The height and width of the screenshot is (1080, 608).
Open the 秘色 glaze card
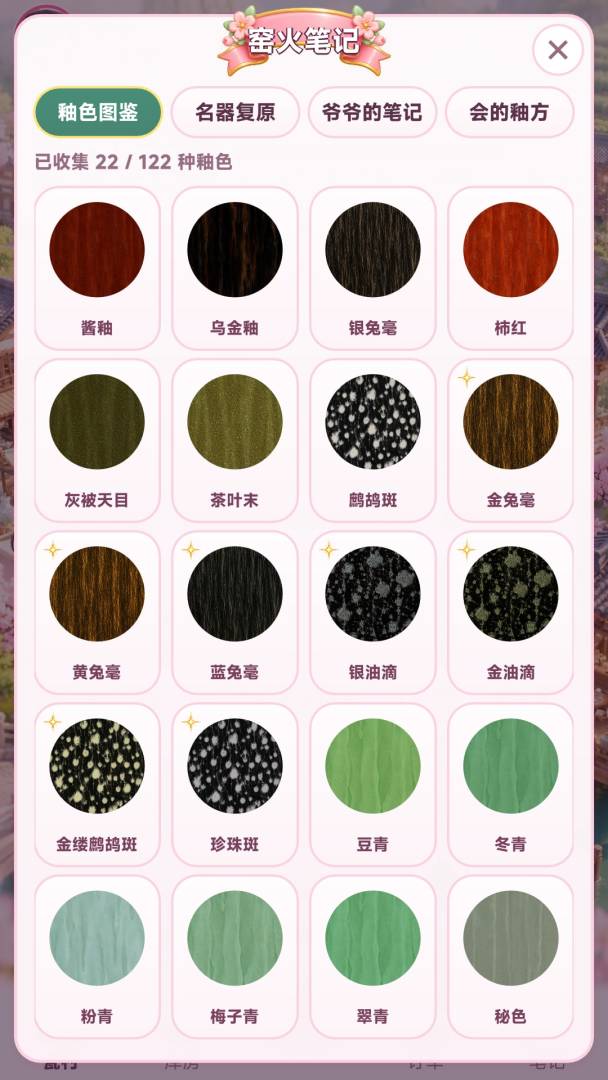pos(510,957)
